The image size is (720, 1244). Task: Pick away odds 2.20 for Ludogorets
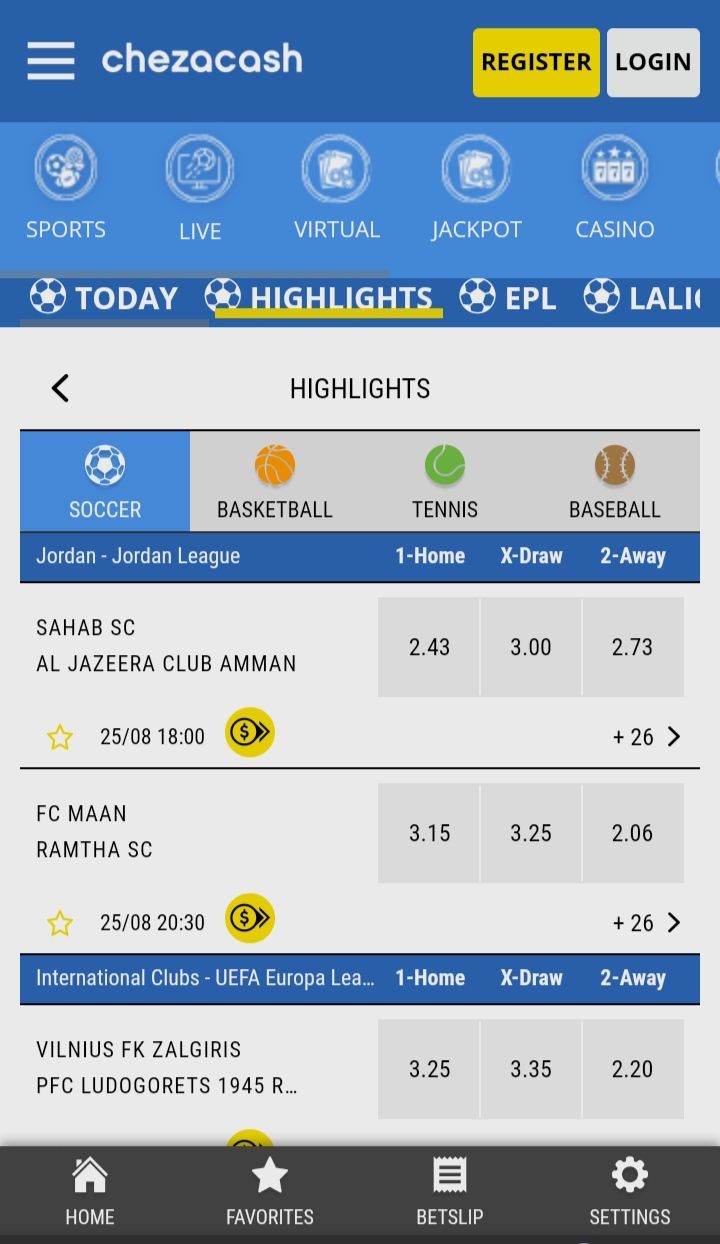click(633, 1069)
